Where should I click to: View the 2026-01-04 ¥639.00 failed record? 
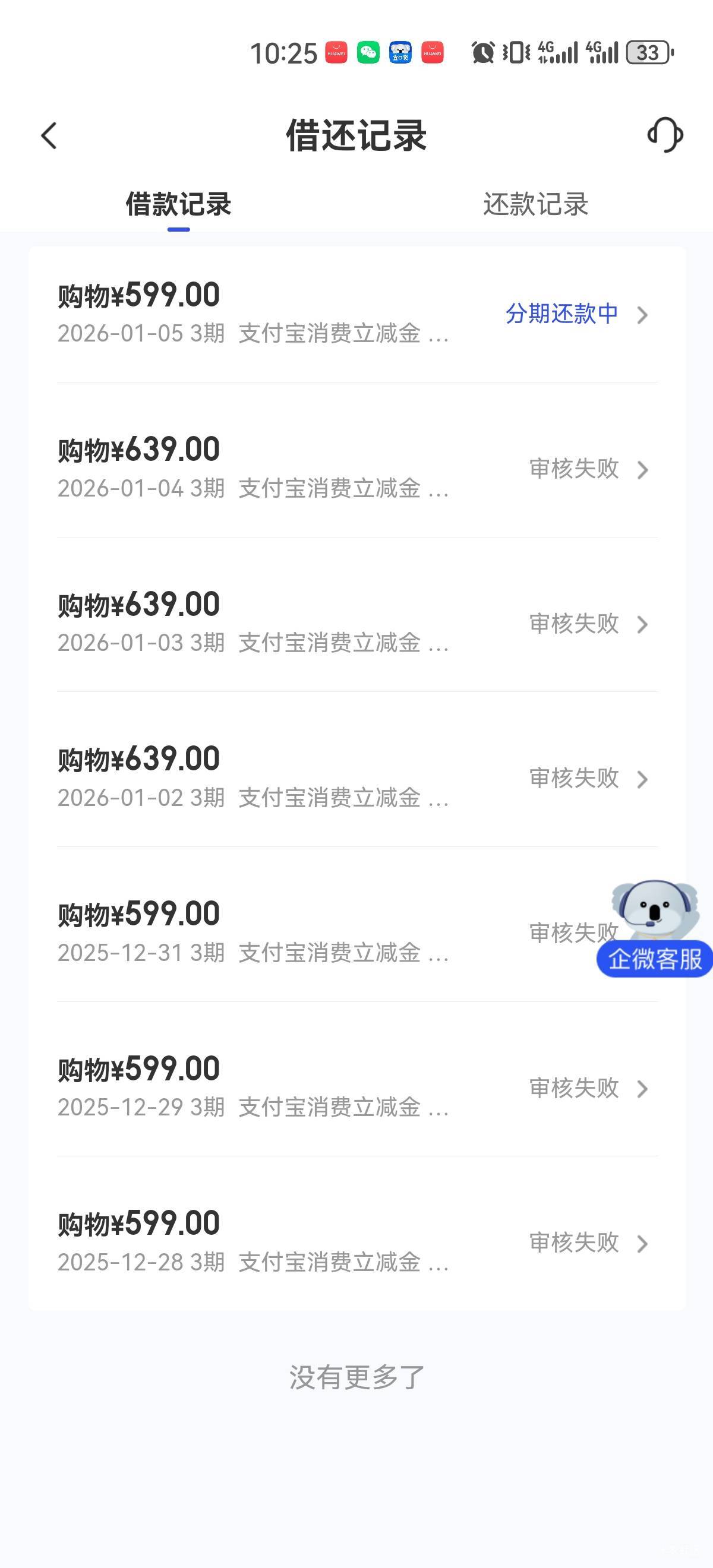click(357, 468)
